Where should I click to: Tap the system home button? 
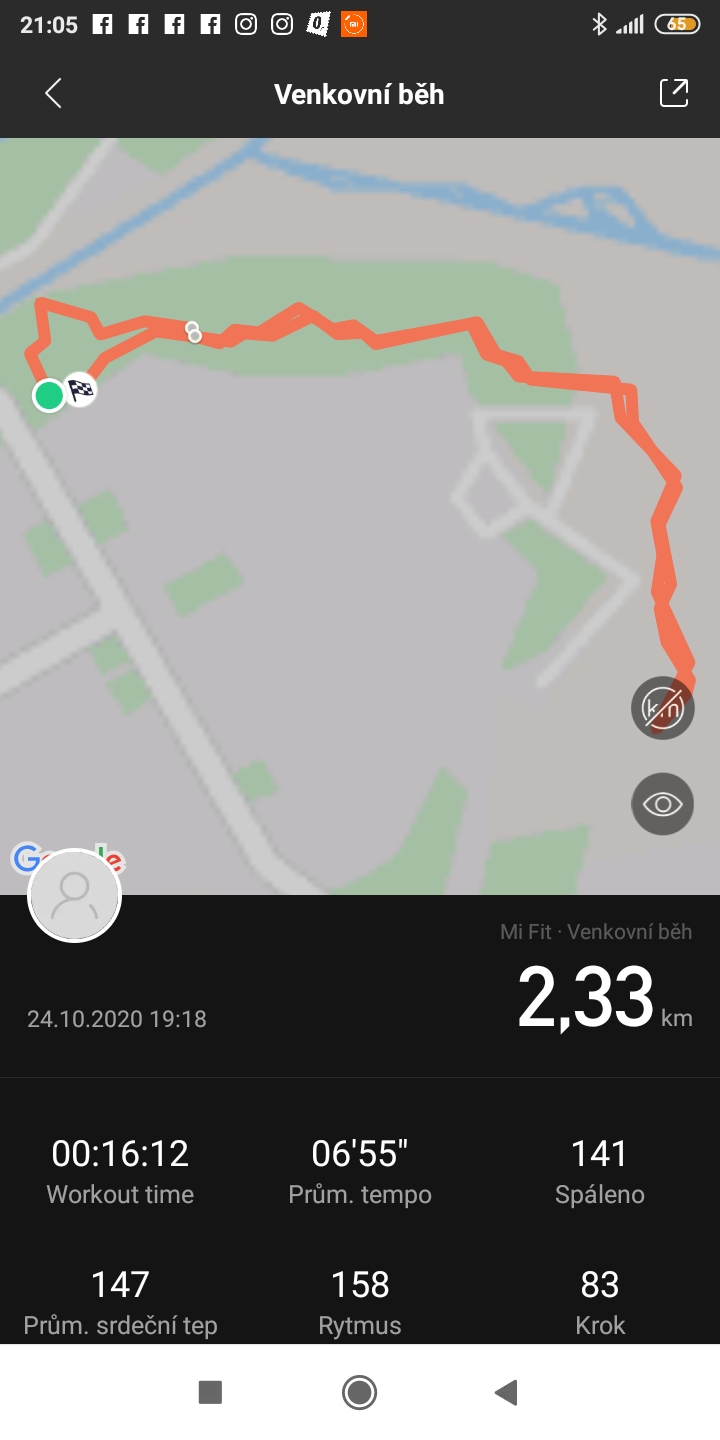[359, 1392]
